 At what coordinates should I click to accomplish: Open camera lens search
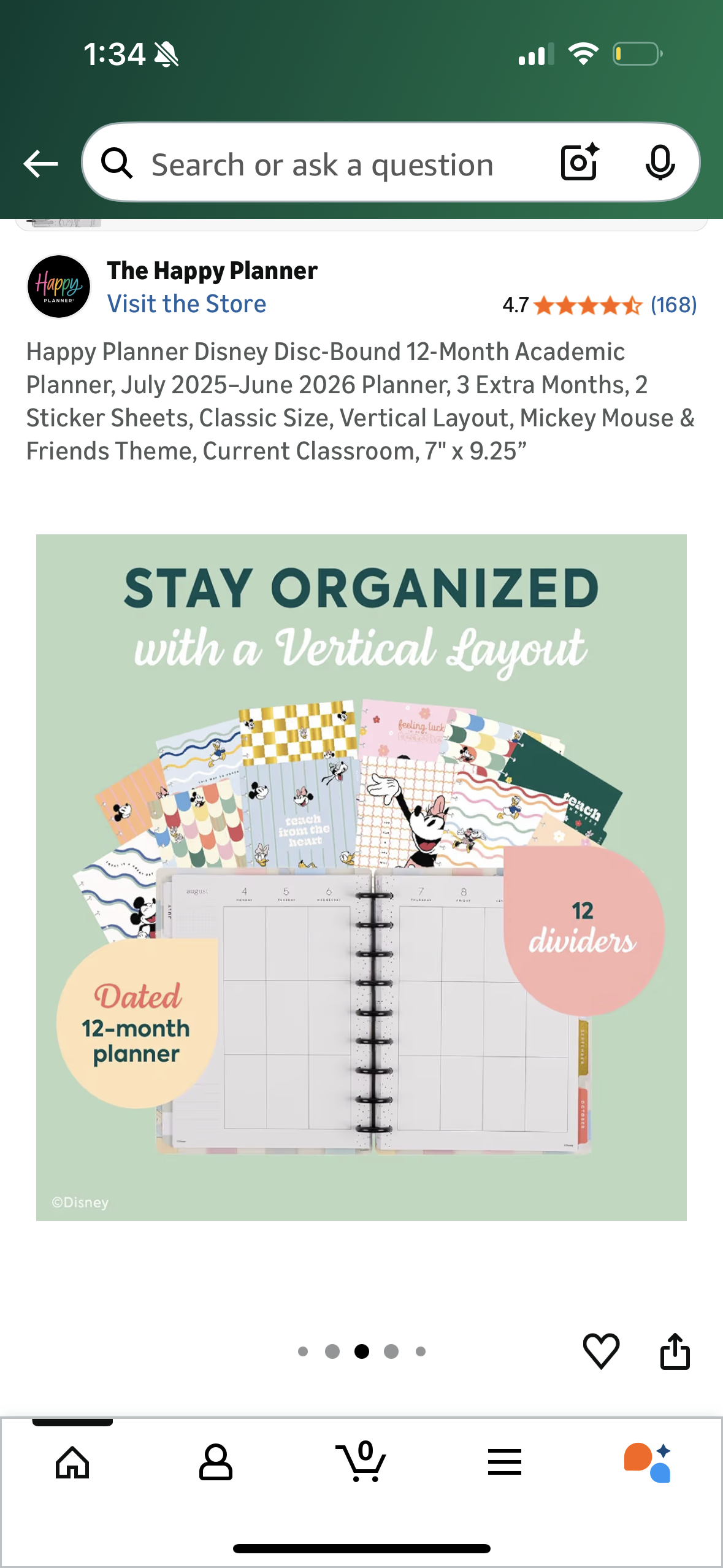(x=580, y=163)
